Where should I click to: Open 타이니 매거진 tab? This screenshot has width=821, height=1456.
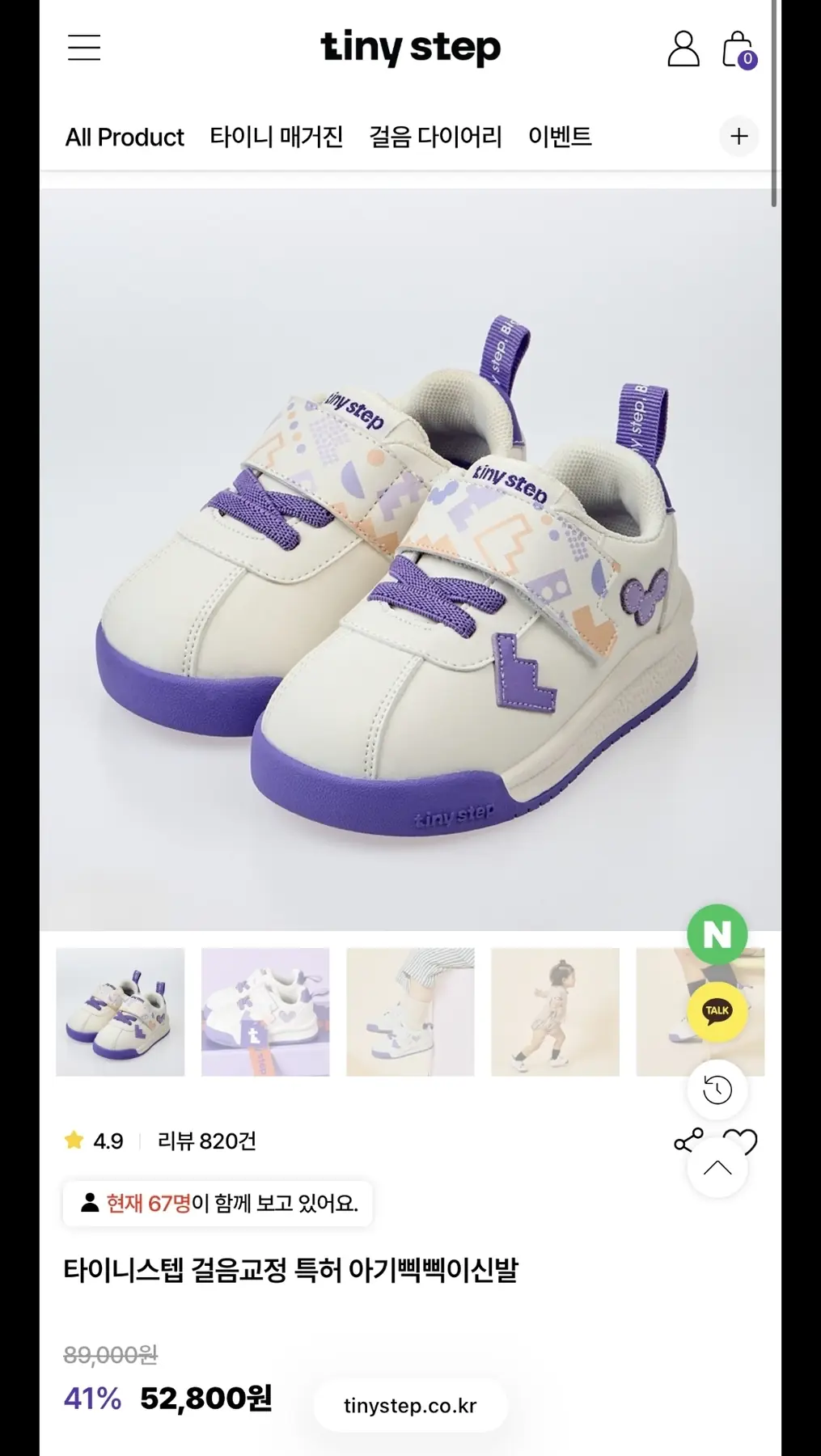coord(277,137)
